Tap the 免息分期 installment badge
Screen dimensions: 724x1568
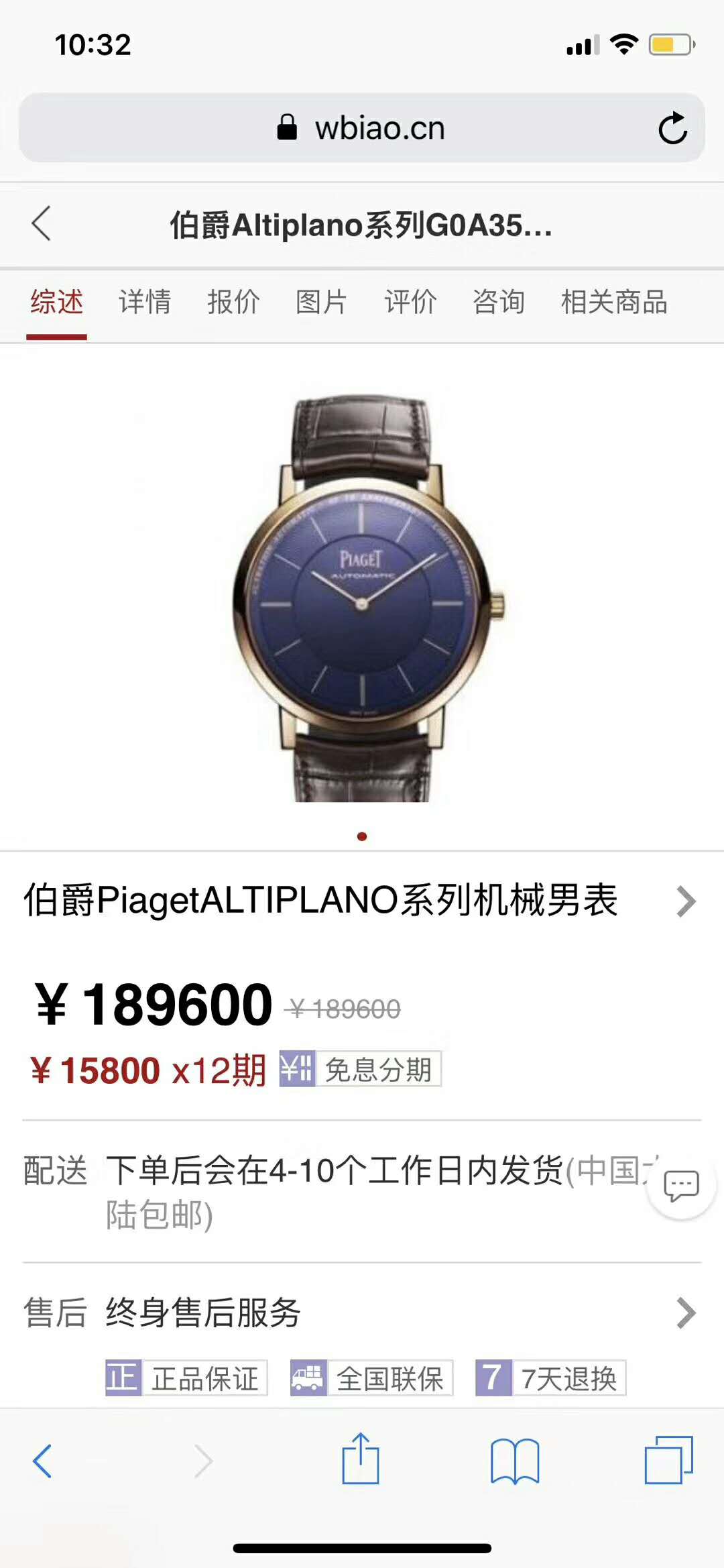click(x=361, y=1069)
